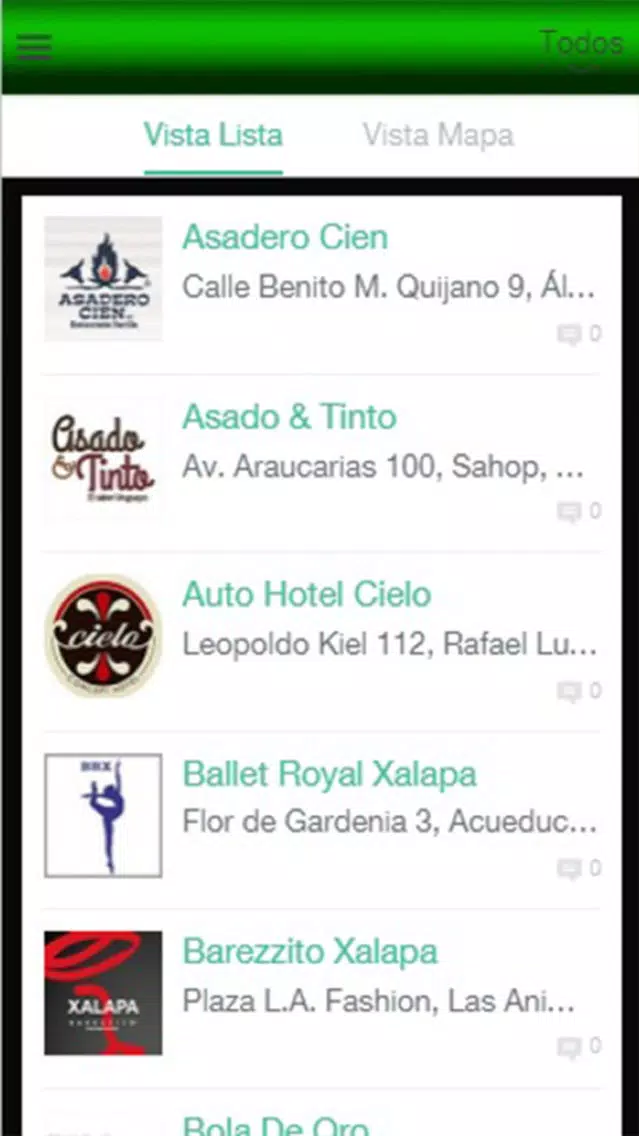Open the Asado & Tinto listing
The image size is (639, 1136).
(x=322, y=464)
